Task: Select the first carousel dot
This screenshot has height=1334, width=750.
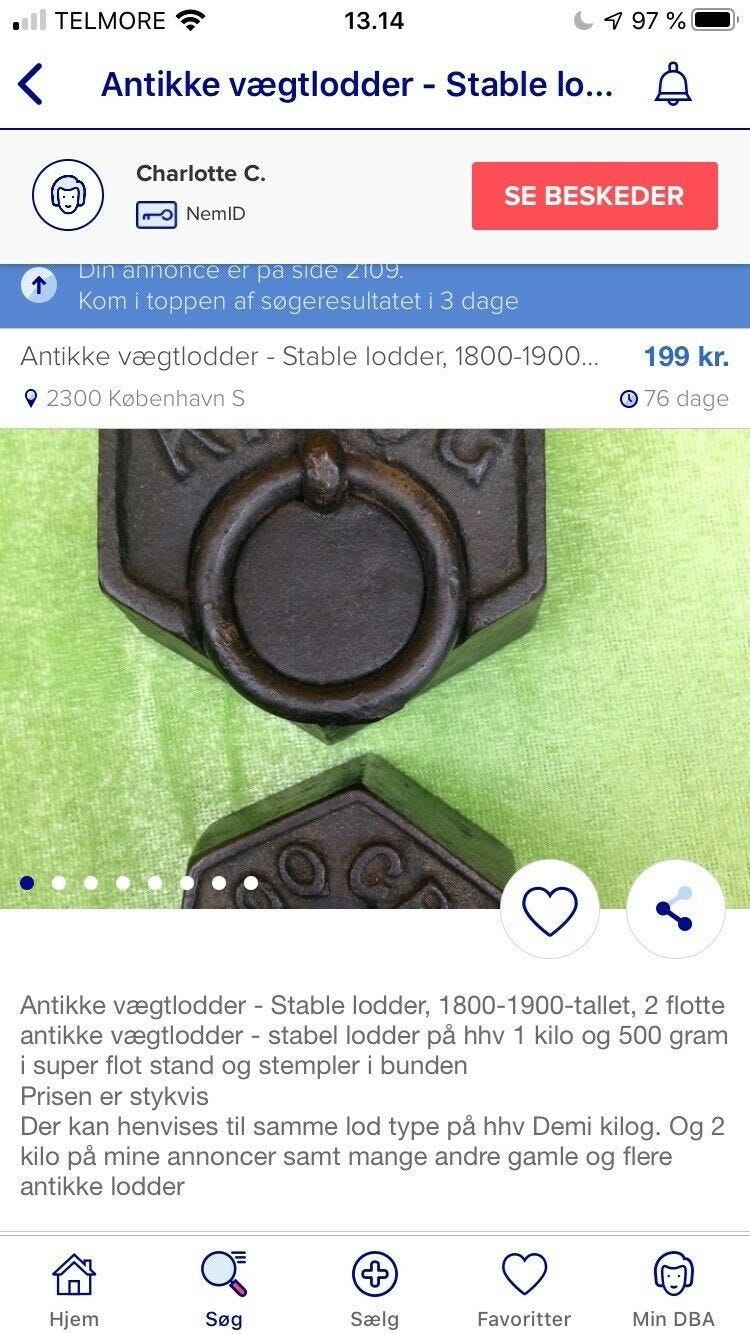Action: [x=25, y=884]
